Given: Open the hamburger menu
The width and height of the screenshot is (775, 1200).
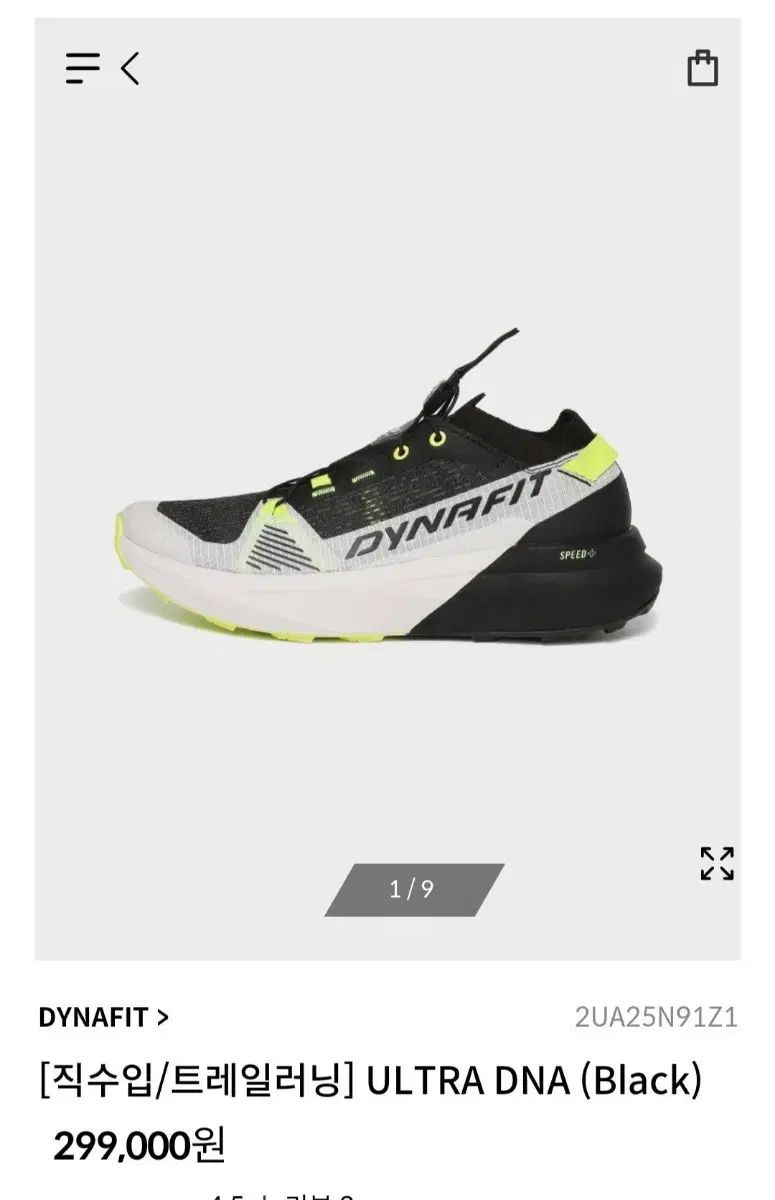Looking at the screenshot, I should (x=83, y=68).
